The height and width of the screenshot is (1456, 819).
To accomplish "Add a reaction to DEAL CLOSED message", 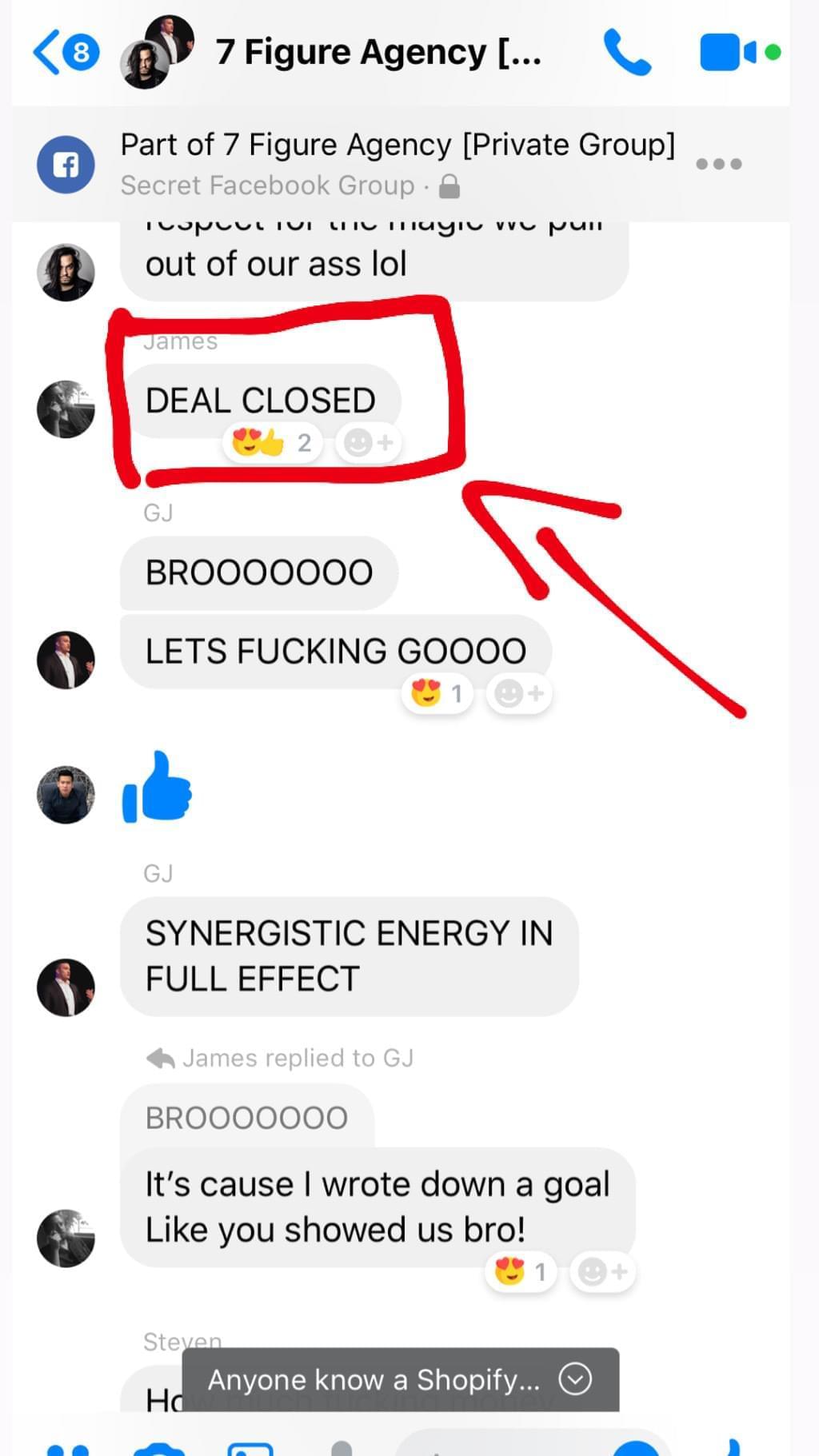I will pos(369,442).
